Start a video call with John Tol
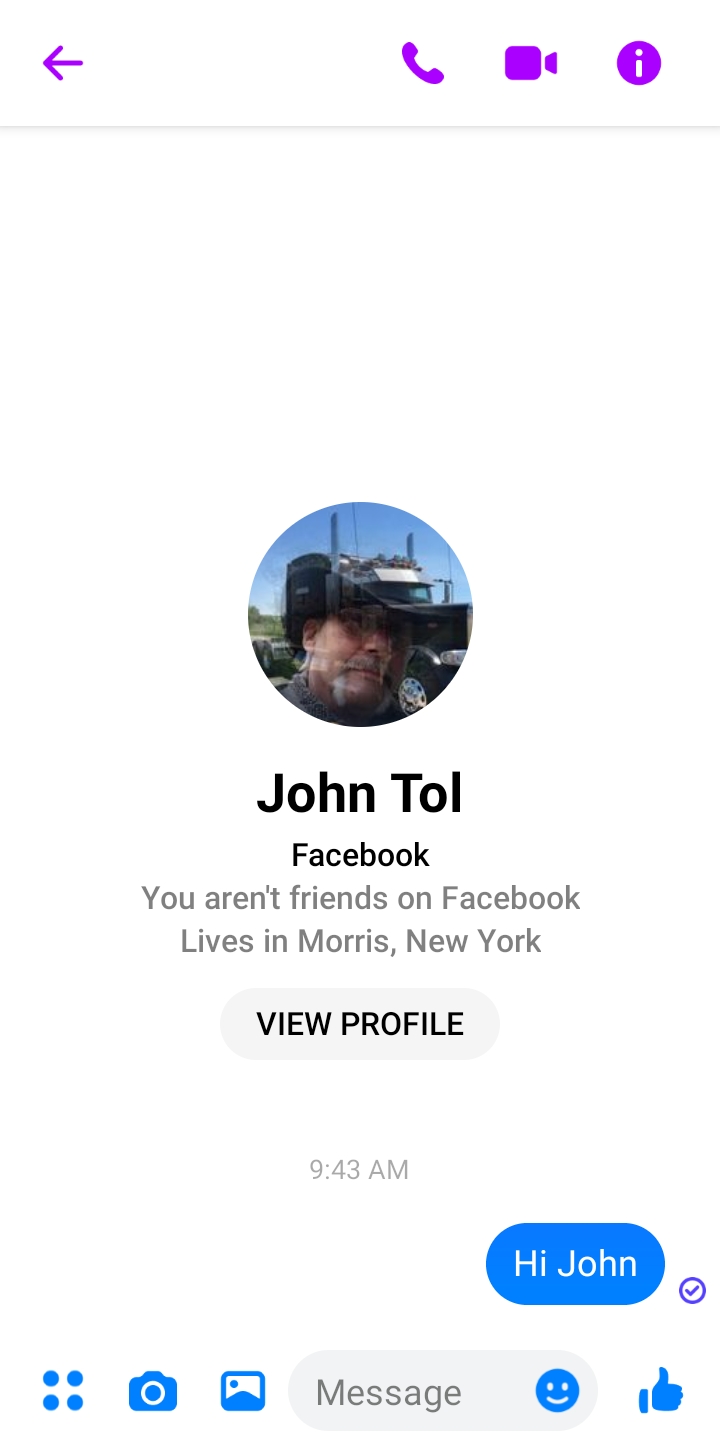The height and width of the screenshot is (1449, 720). pos(531,64)
